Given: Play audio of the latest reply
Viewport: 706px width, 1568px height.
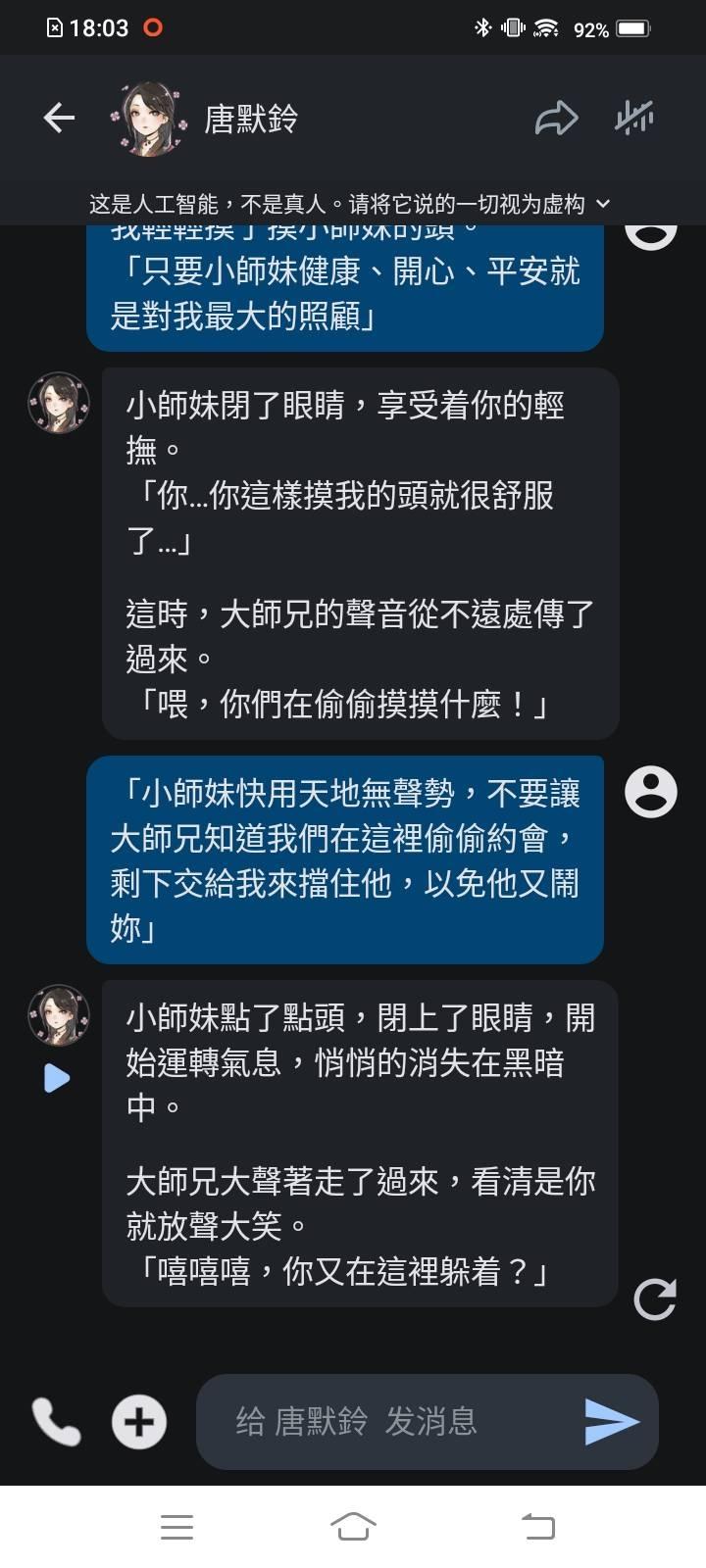Looking at the screenshot, I should tap(57, 1078).
